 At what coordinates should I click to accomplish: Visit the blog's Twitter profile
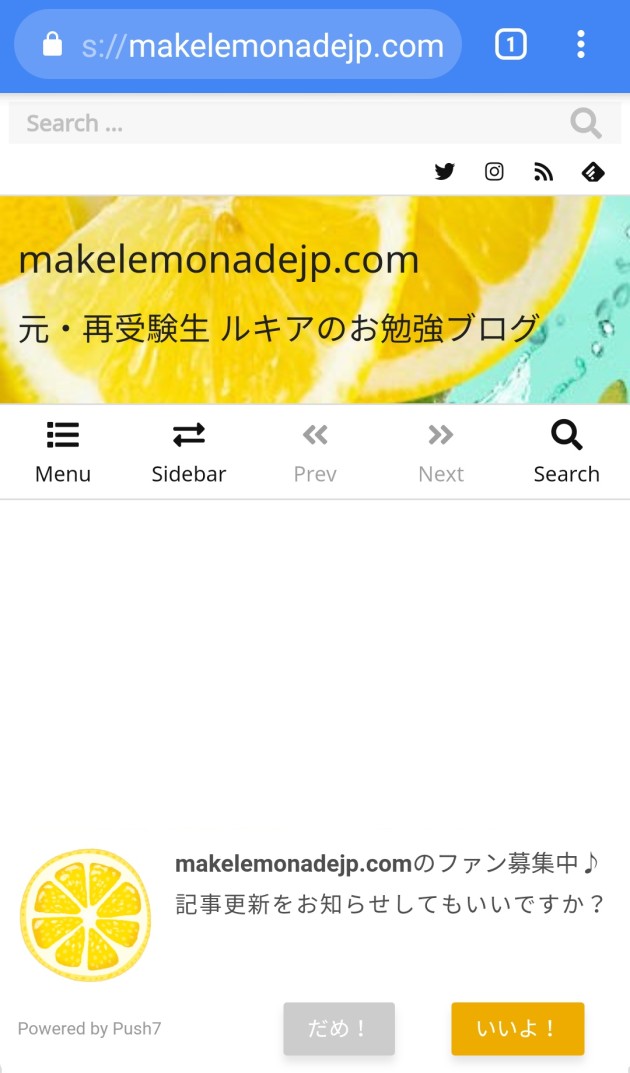point(445,172)
